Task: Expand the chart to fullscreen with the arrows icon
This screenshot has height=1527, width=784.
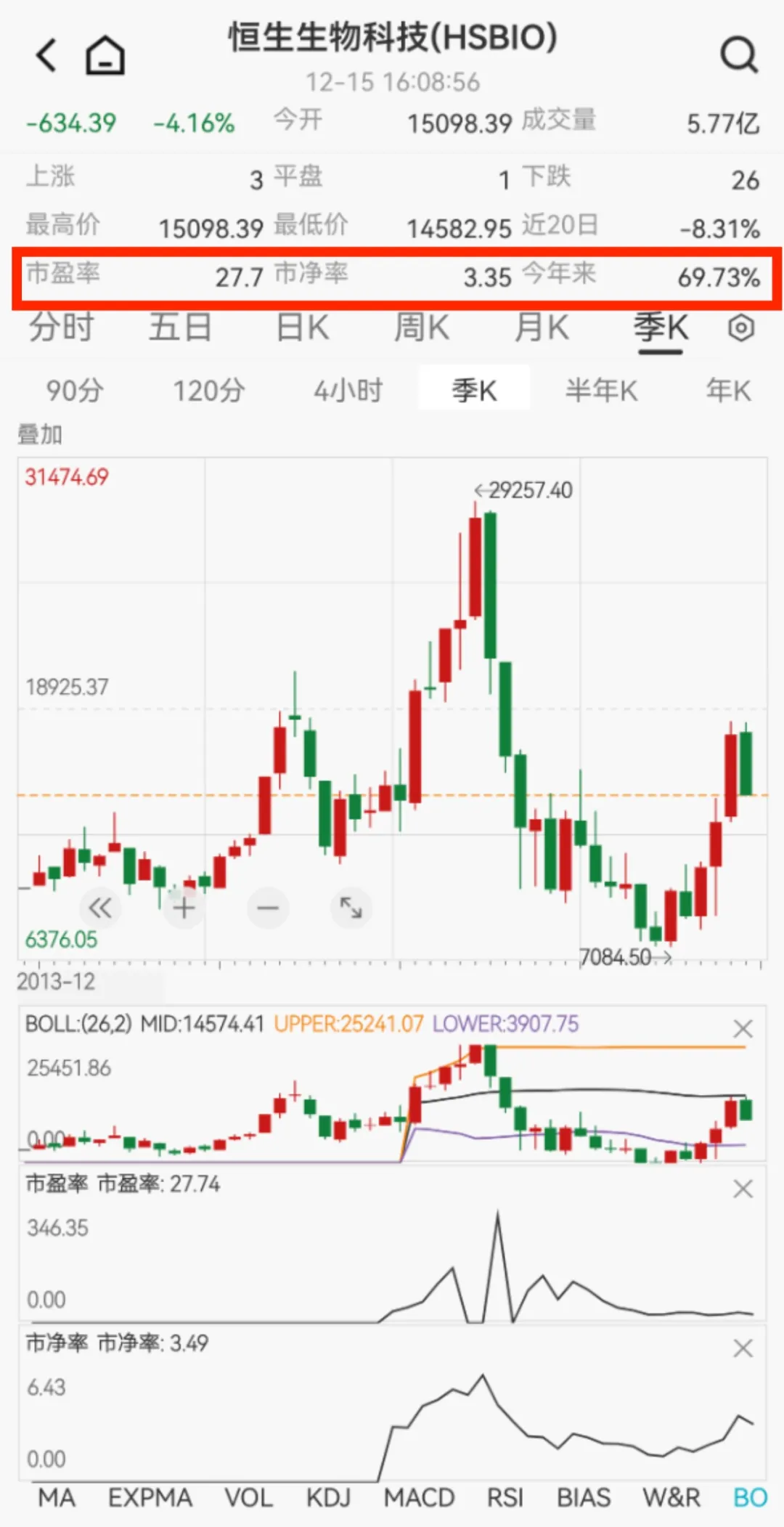Action: [x=351, y=908]
